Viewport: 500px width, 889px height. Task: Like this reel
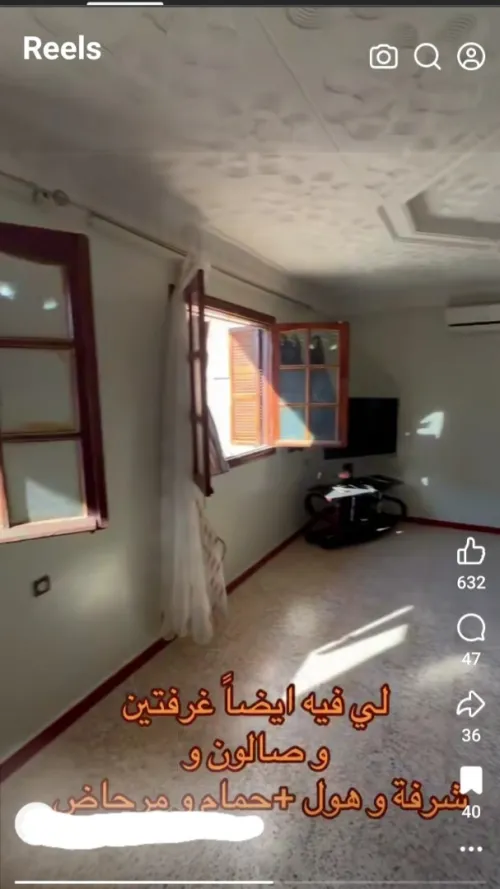point(471,551)
